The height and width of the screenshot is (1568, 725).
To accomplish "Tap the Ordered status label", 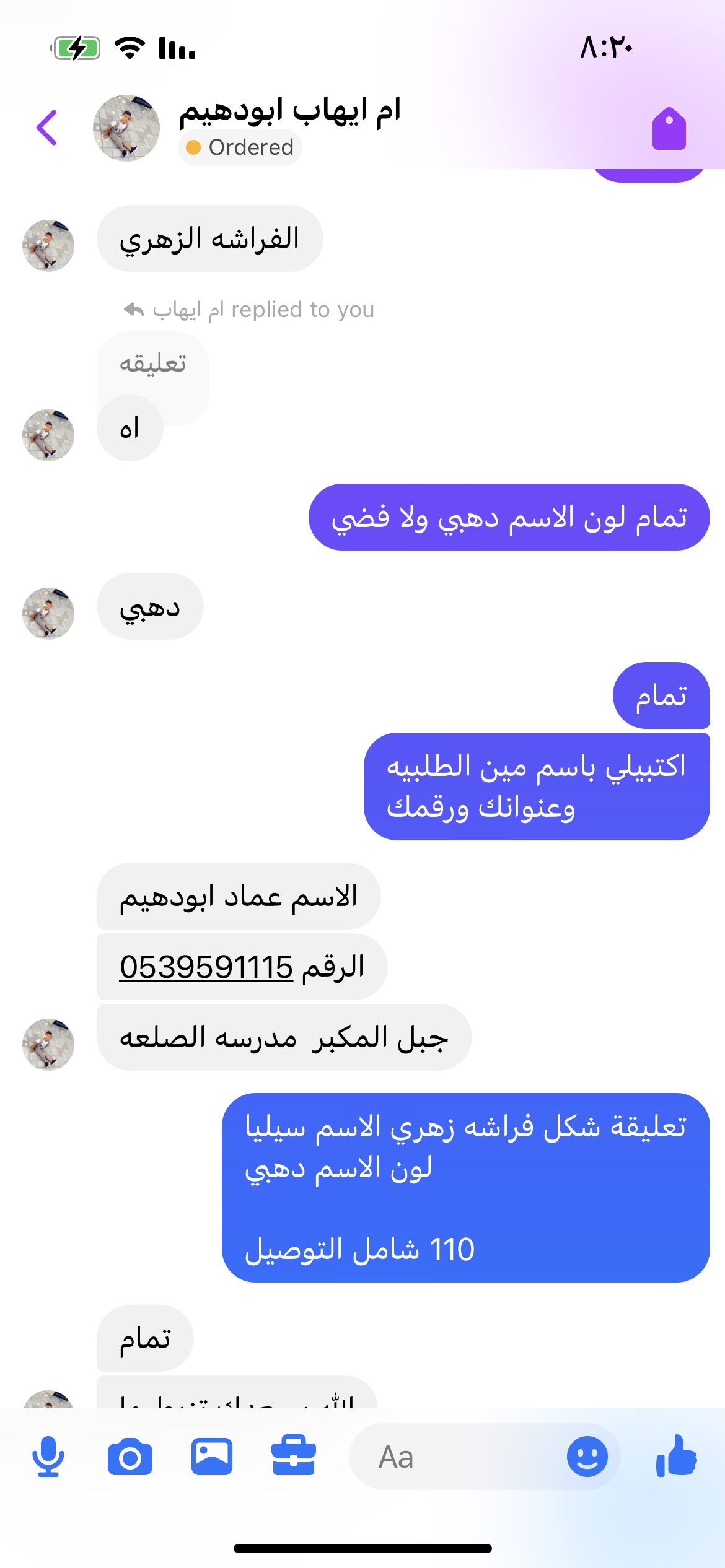I will (x=240, y=147).
